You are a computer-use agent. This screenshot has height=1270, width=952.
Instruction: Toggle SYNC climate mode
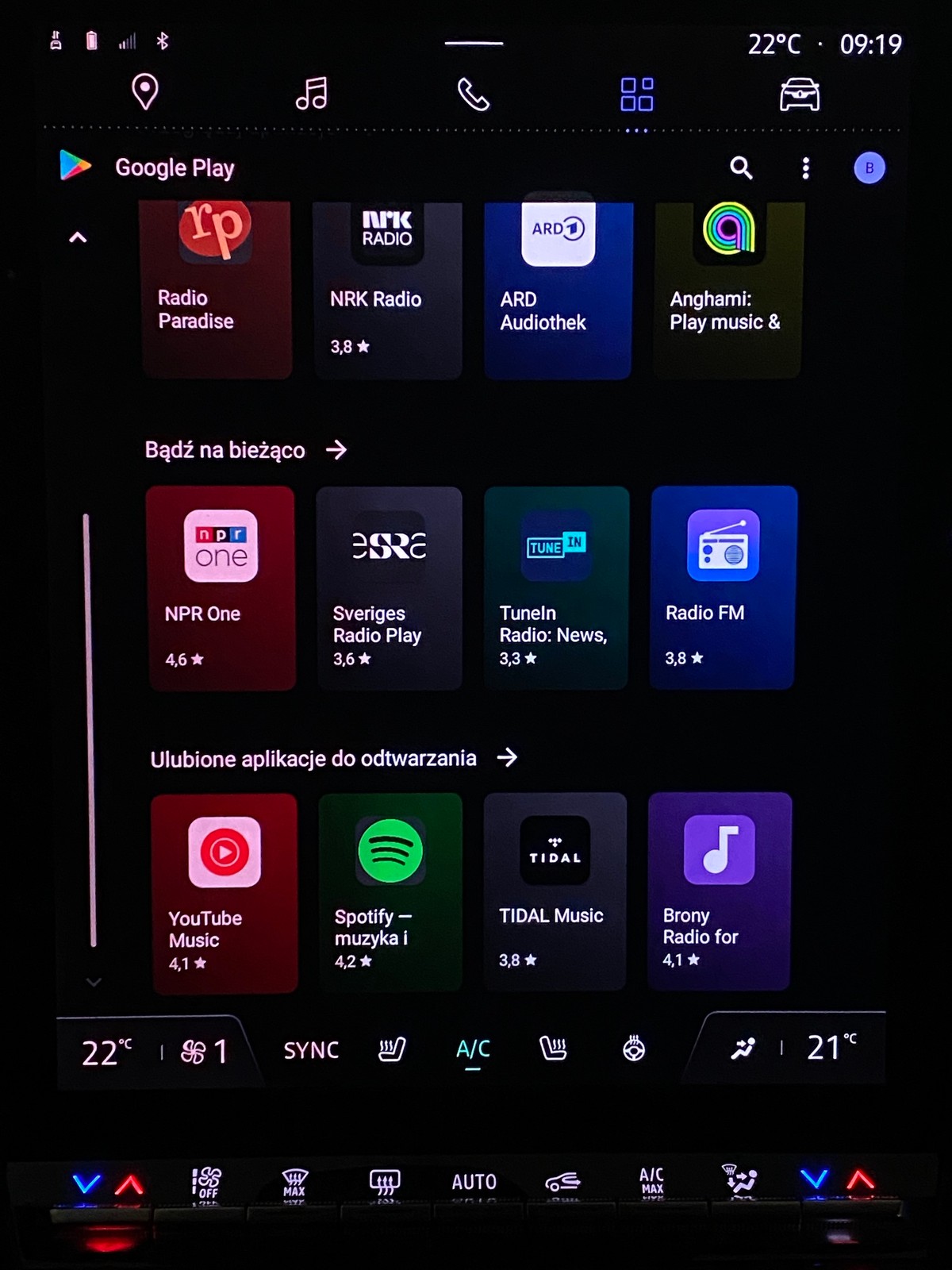[311, 1050]
